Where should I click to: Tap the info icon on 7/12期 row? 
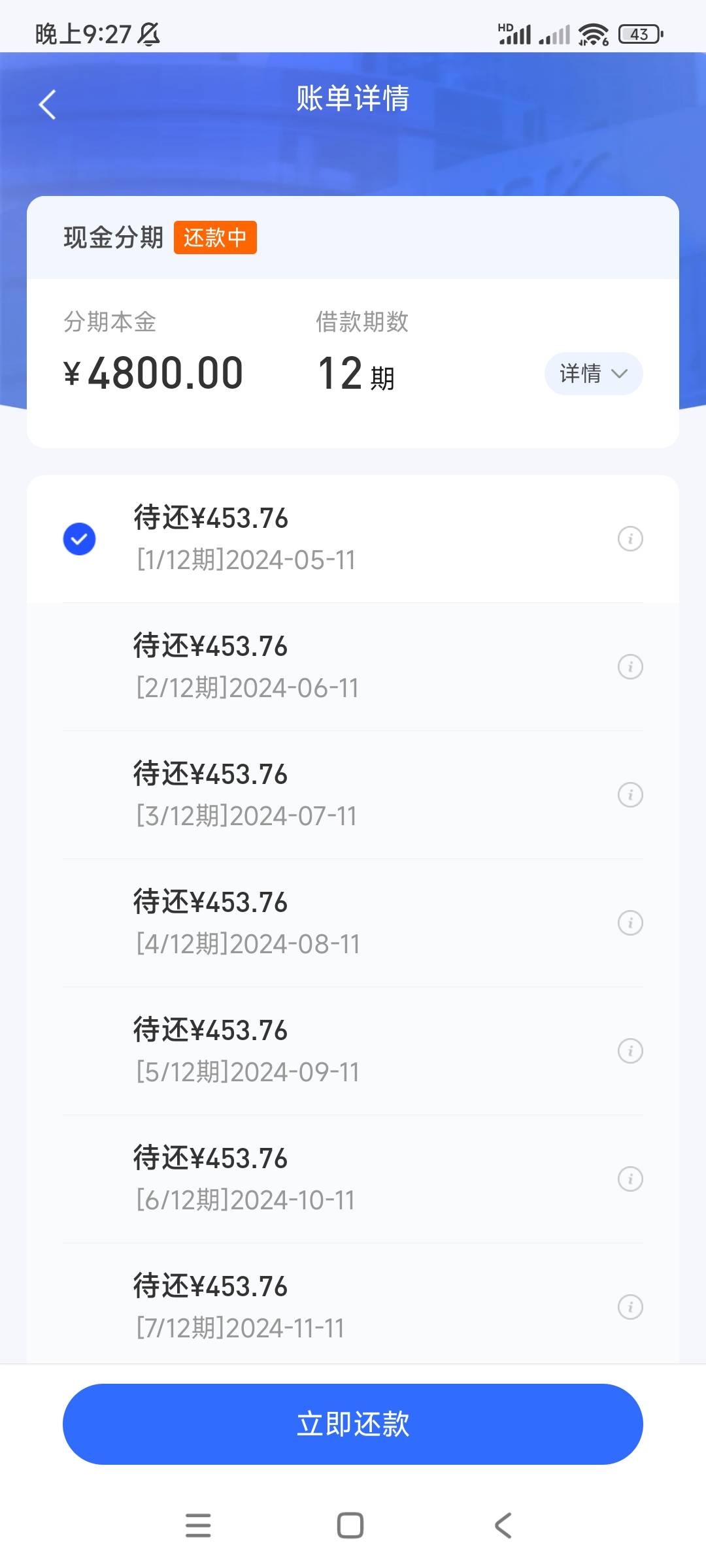coord(630,1307)
